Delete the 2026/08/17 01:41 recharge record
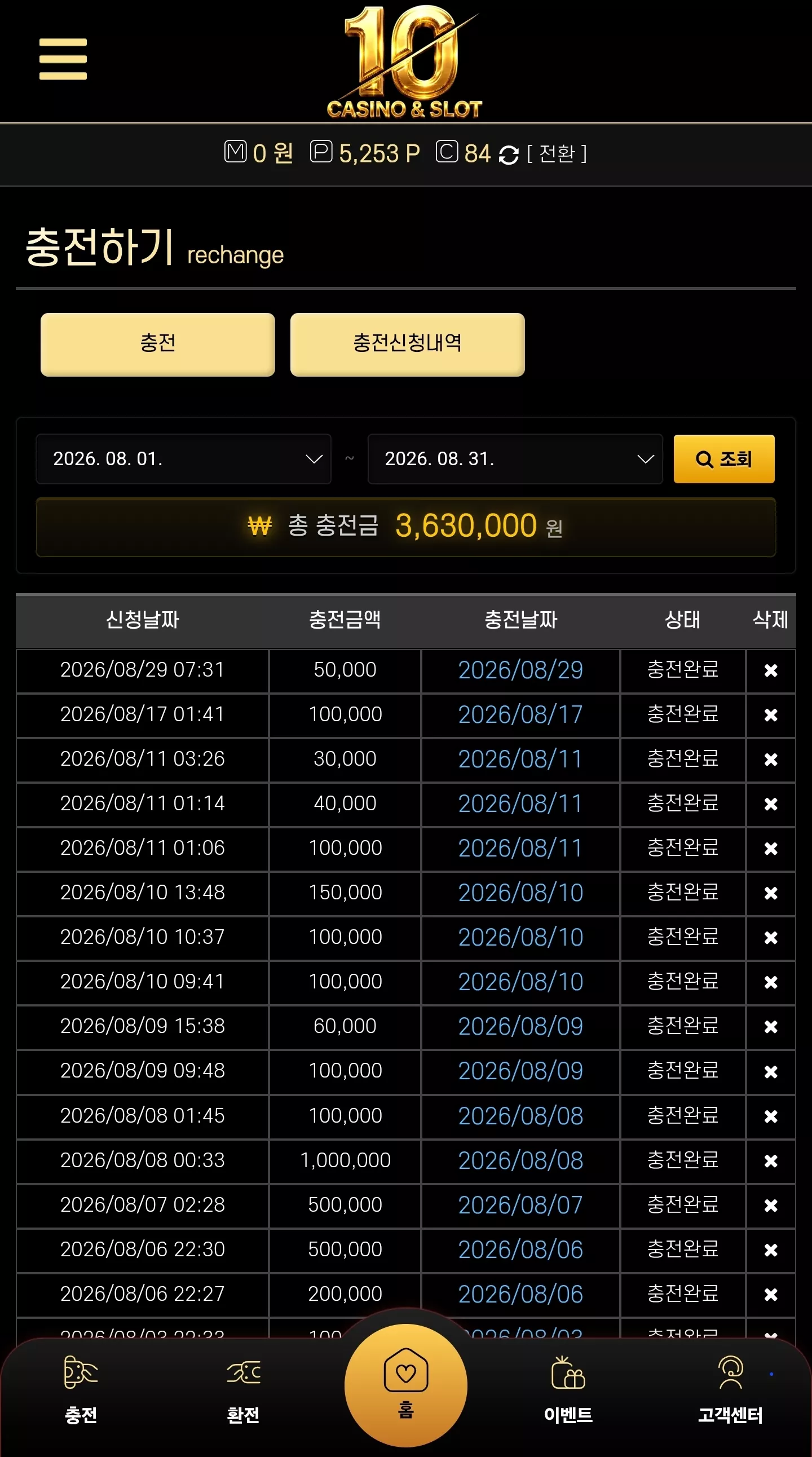The width and height of the screenshot is (812, 1457). point(770,716)
